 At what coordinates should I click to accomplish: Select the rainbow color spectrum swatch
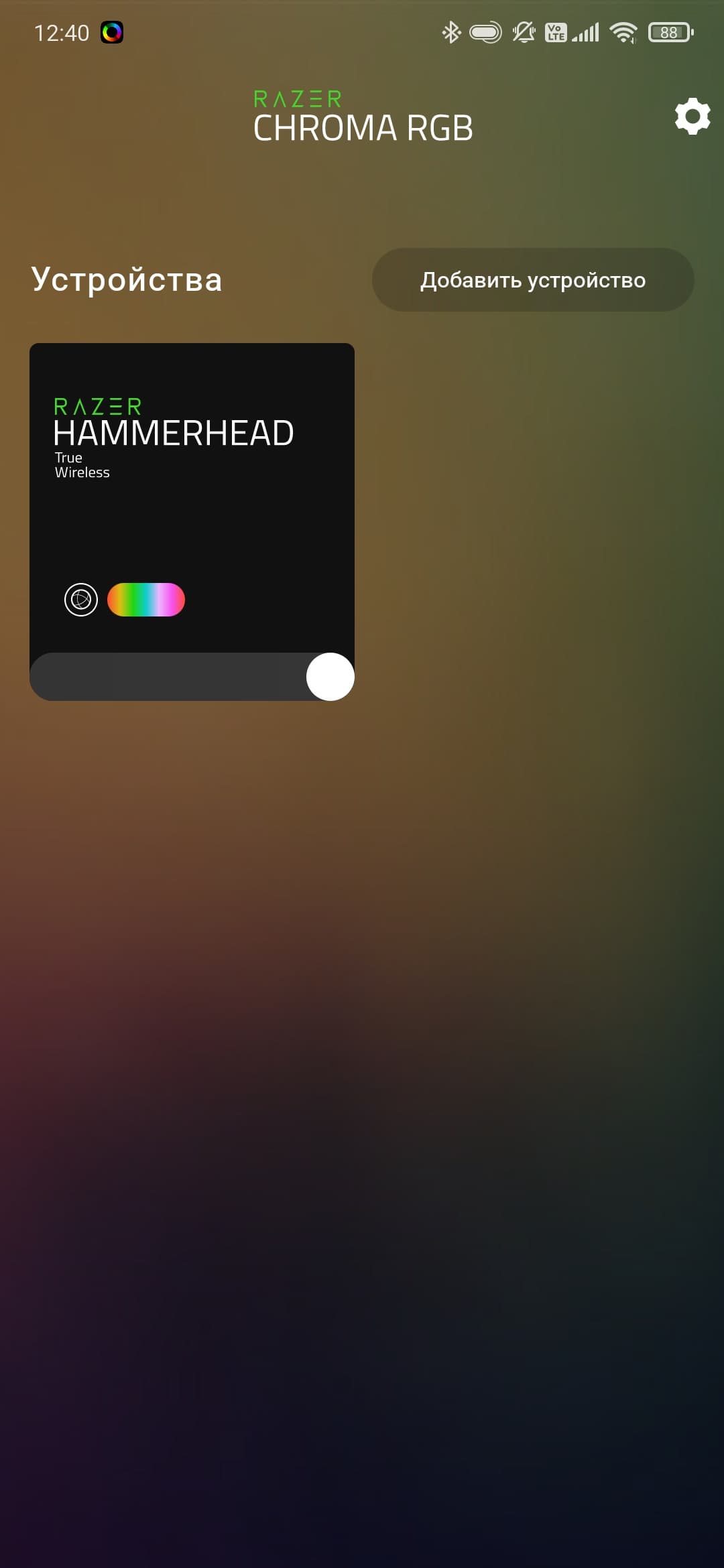[146, 600]
